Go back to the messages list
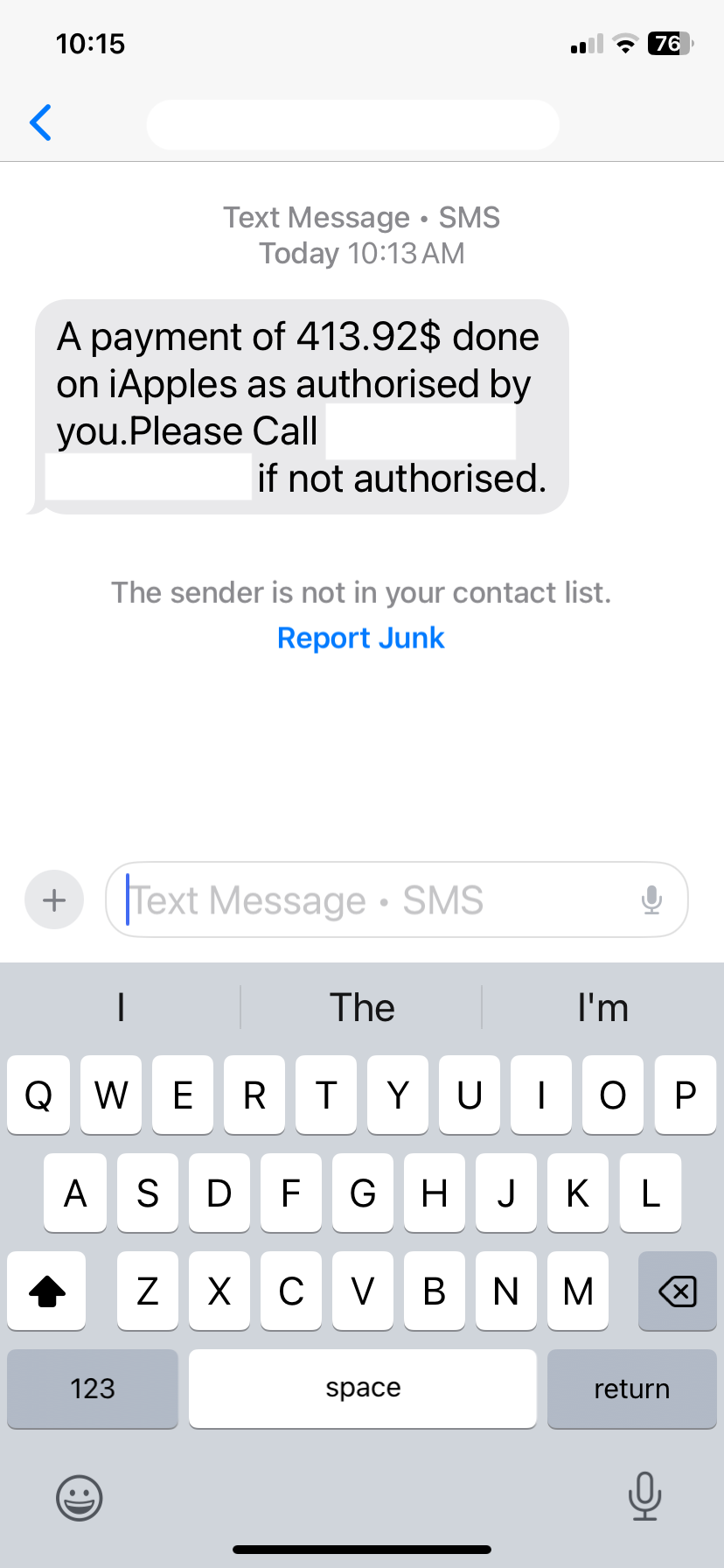724x1568 pixels. pyautogui.click(x=40, y=122)
